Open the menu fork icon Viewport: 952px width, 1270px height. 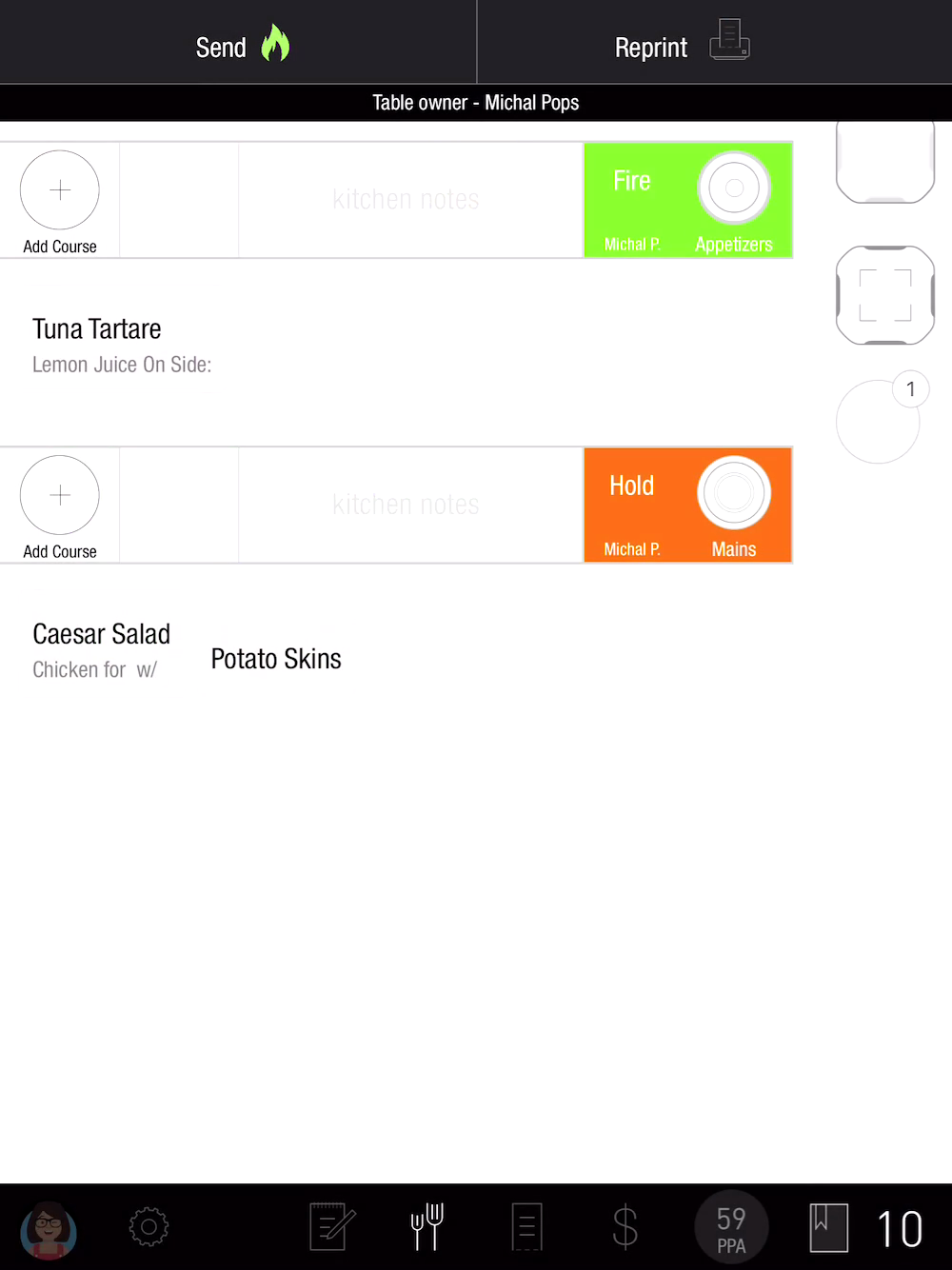point(427,1227)
